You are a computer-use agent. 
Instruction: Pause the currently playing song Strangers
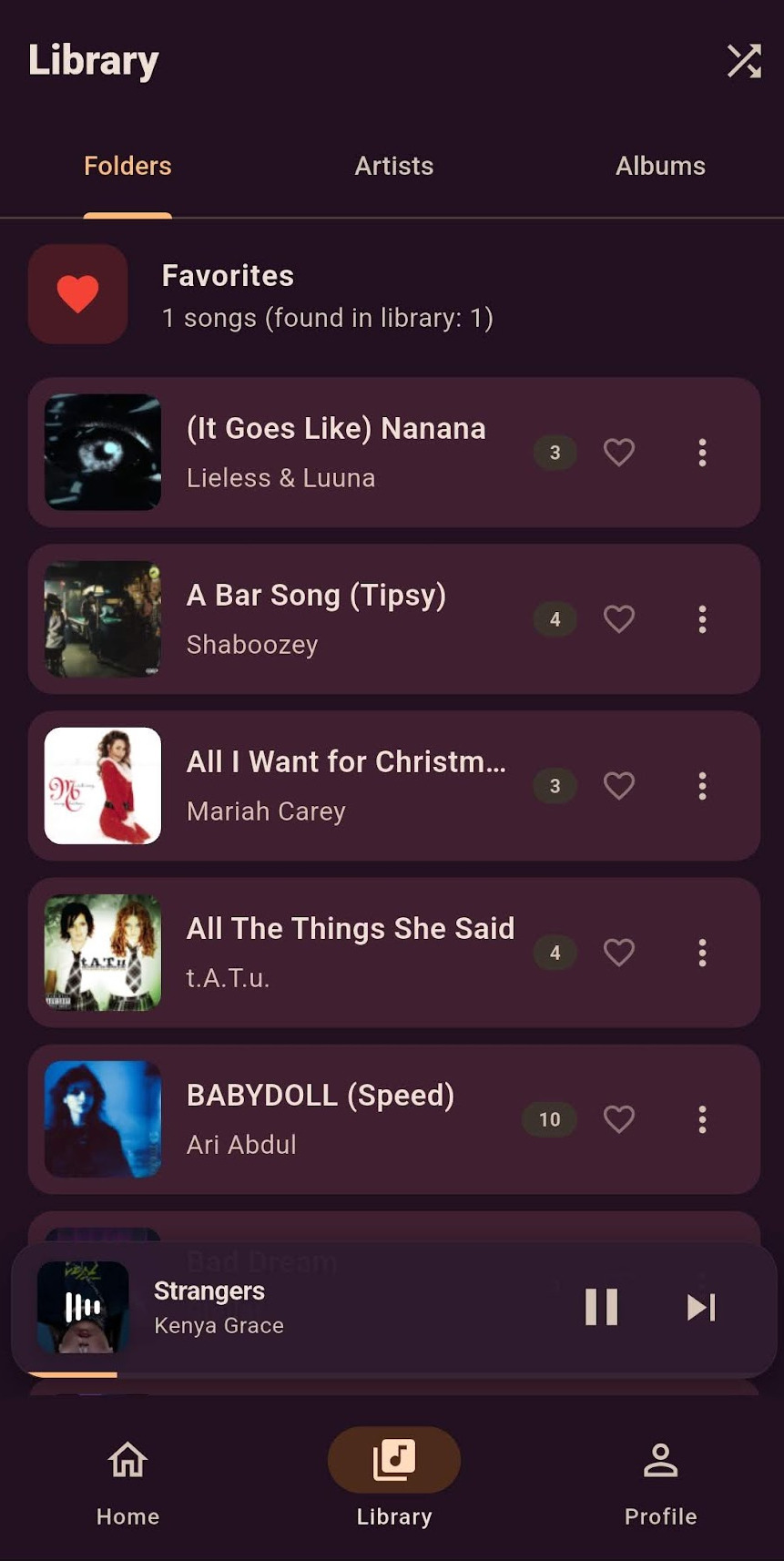[600, 1307]
